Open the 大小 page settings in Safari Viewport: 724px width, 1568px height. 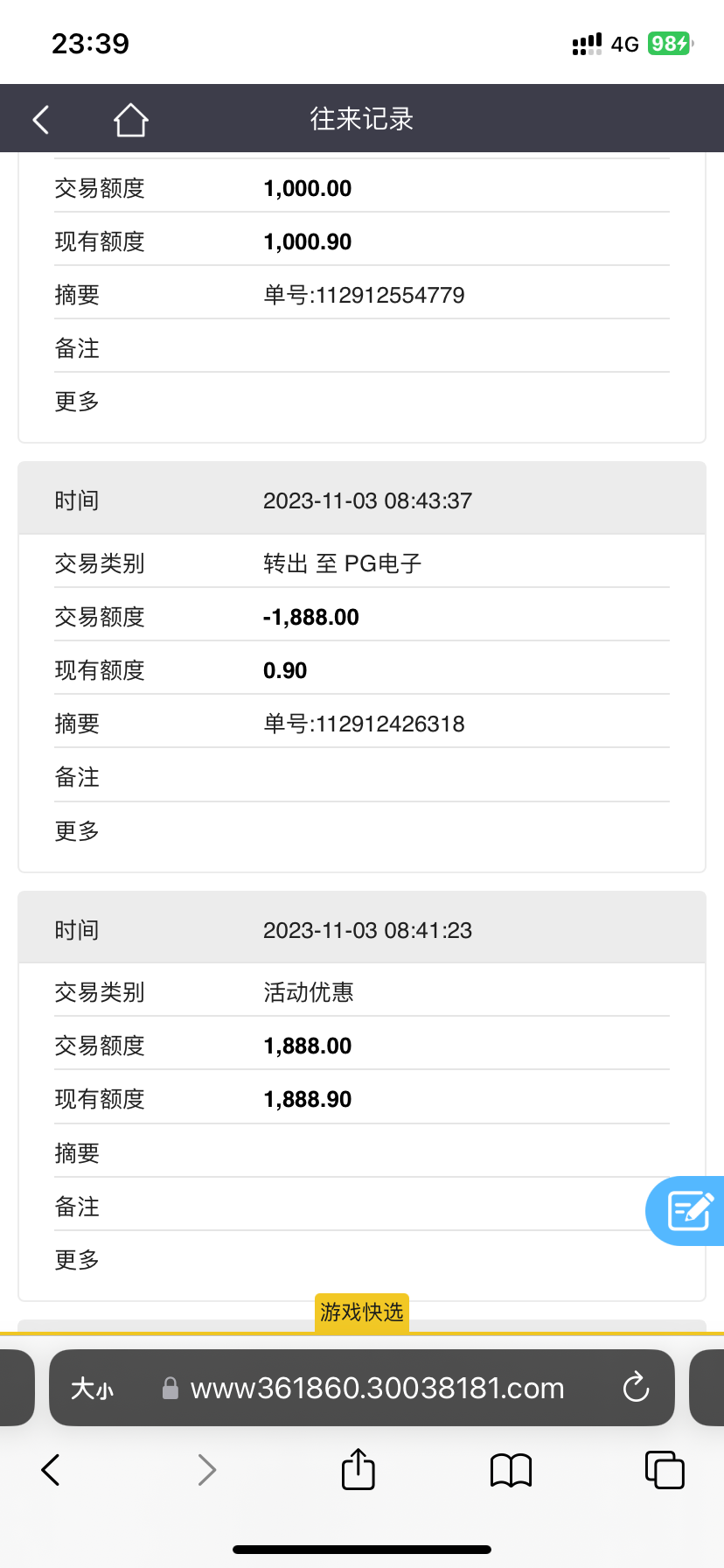click(x=93, y=1388)
